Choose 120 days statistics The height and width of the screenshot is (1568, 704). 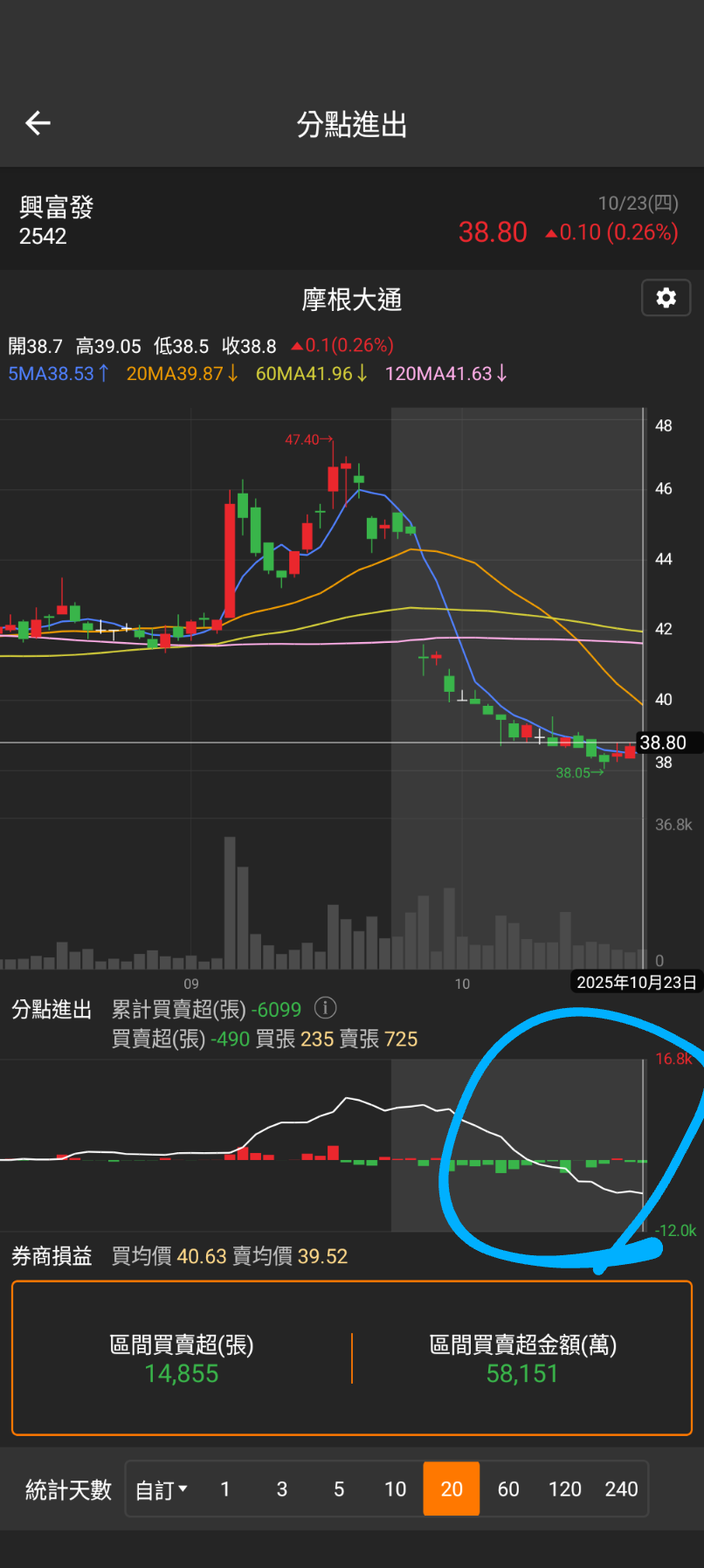click(564, 1489)
